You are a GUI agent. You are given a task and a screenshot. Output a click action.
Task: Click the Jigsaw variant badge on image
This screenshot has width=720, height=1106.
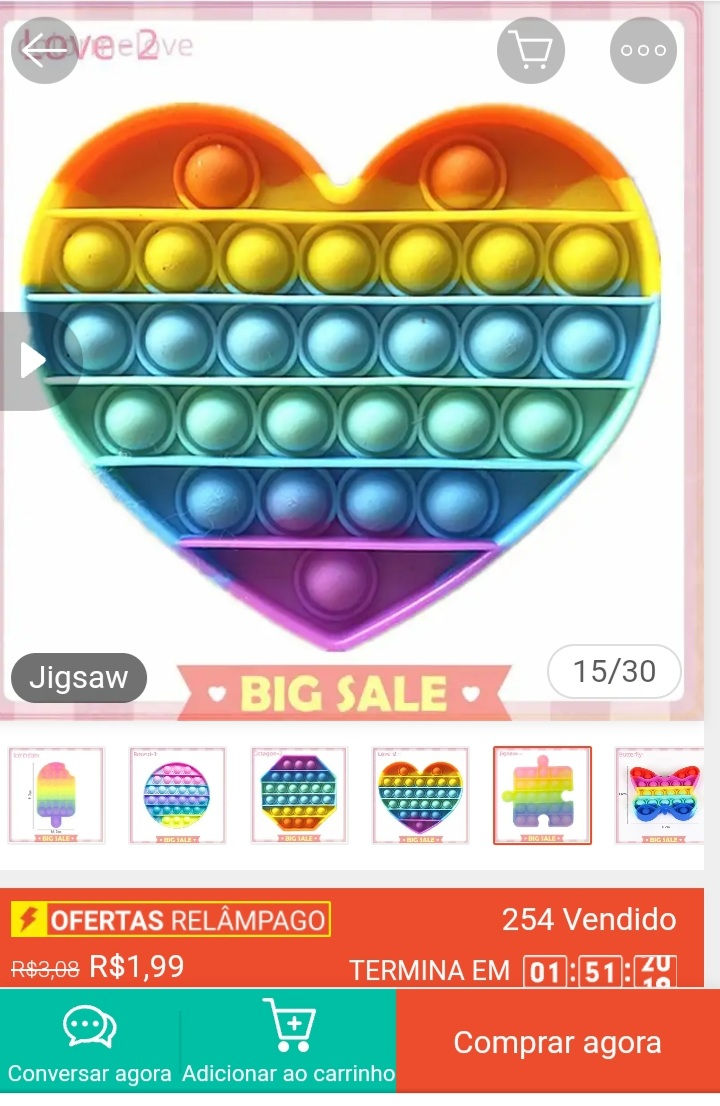coord(78,677)
